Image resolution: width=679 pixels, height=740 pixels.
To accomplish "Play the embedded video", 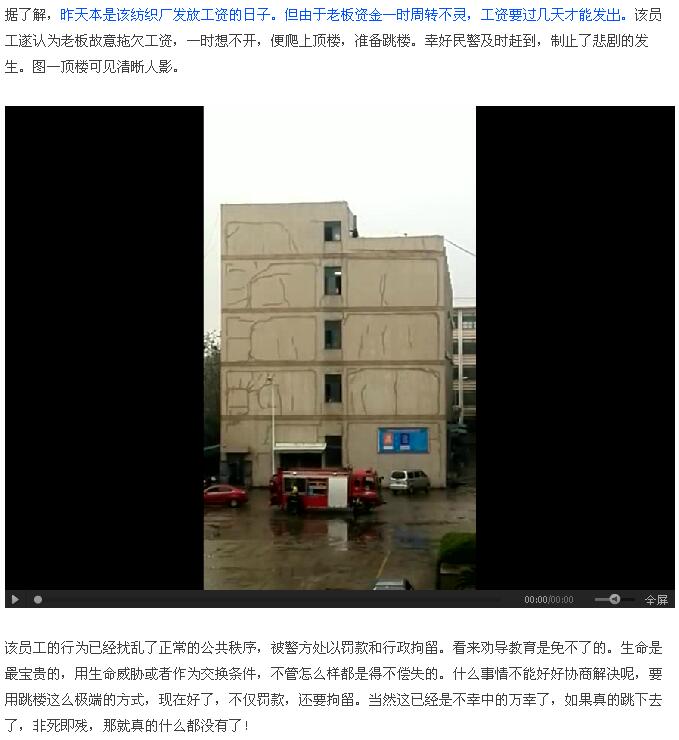I will 15,600.
